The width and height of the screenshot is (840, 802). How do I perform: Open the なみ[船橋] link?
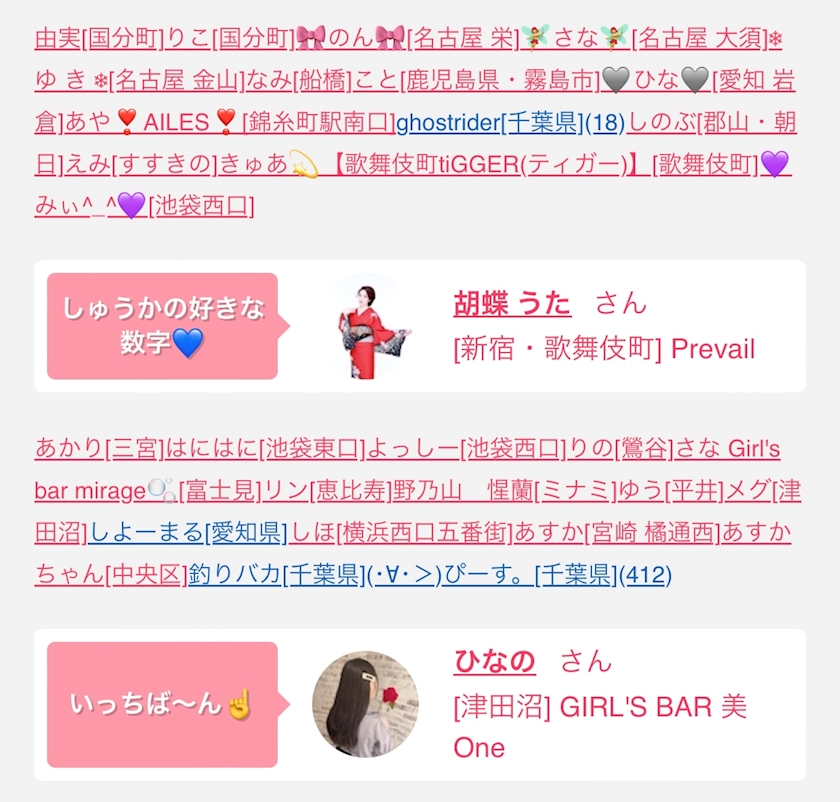coord(299,81)
